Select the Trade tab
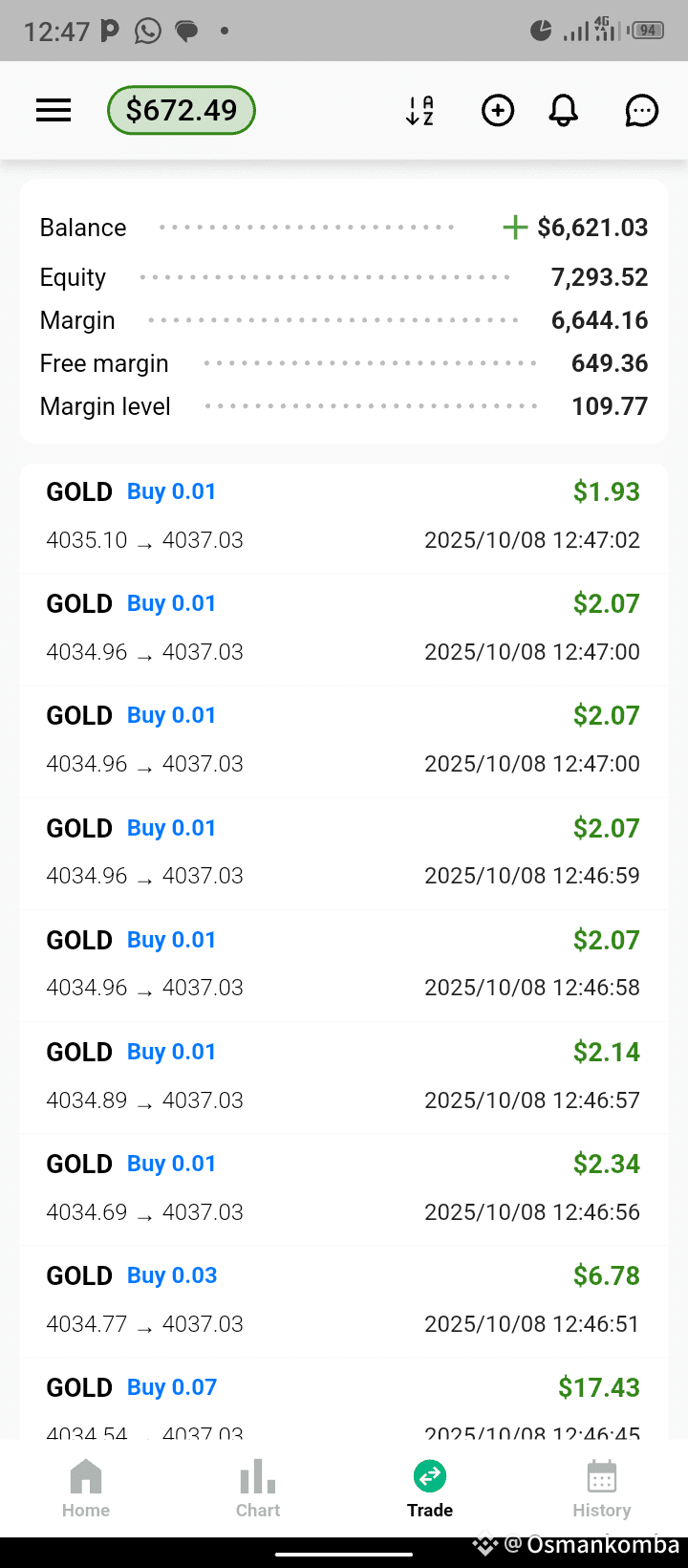The image size is (688, 1568). click(x=430, y=1490)
